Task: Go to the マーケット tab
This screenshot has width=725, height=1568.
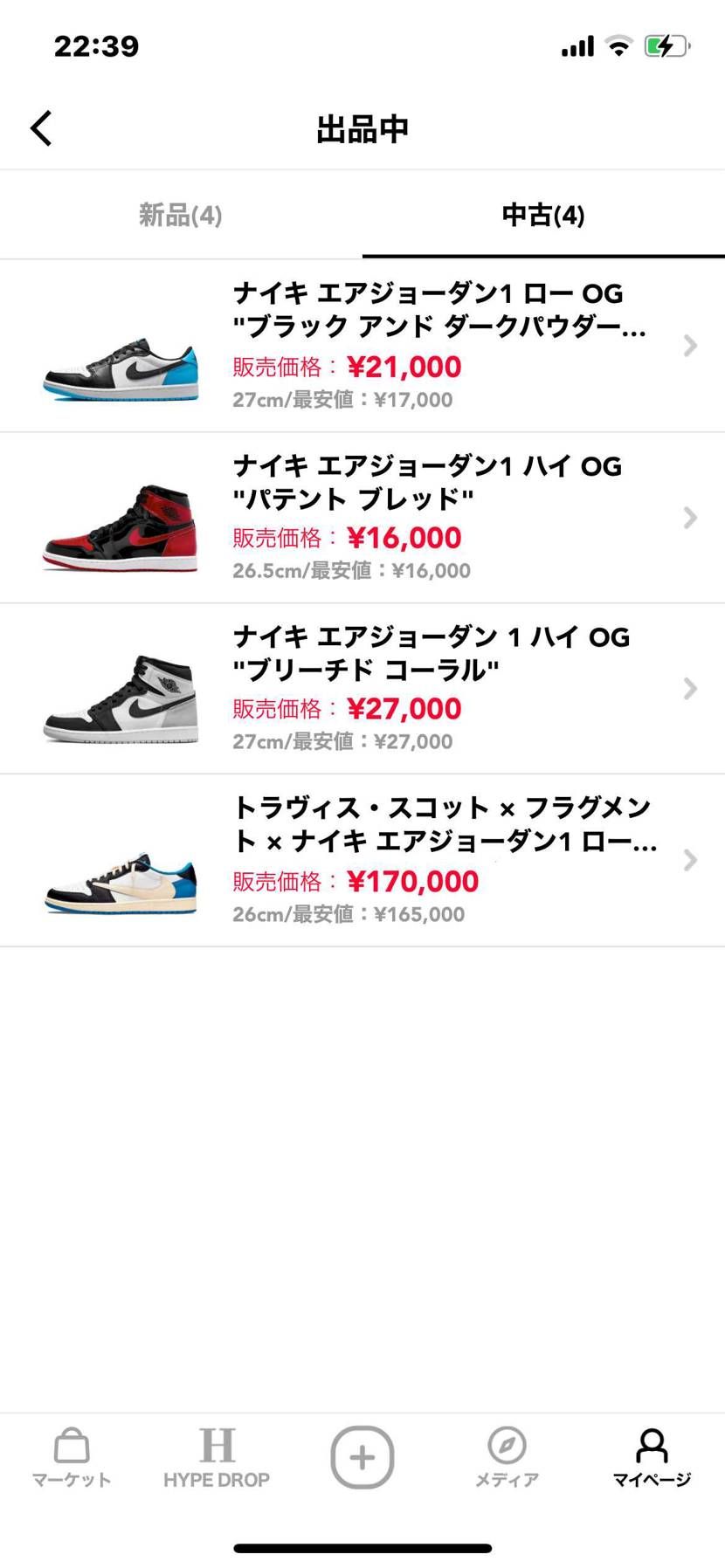Action: 72,1456
